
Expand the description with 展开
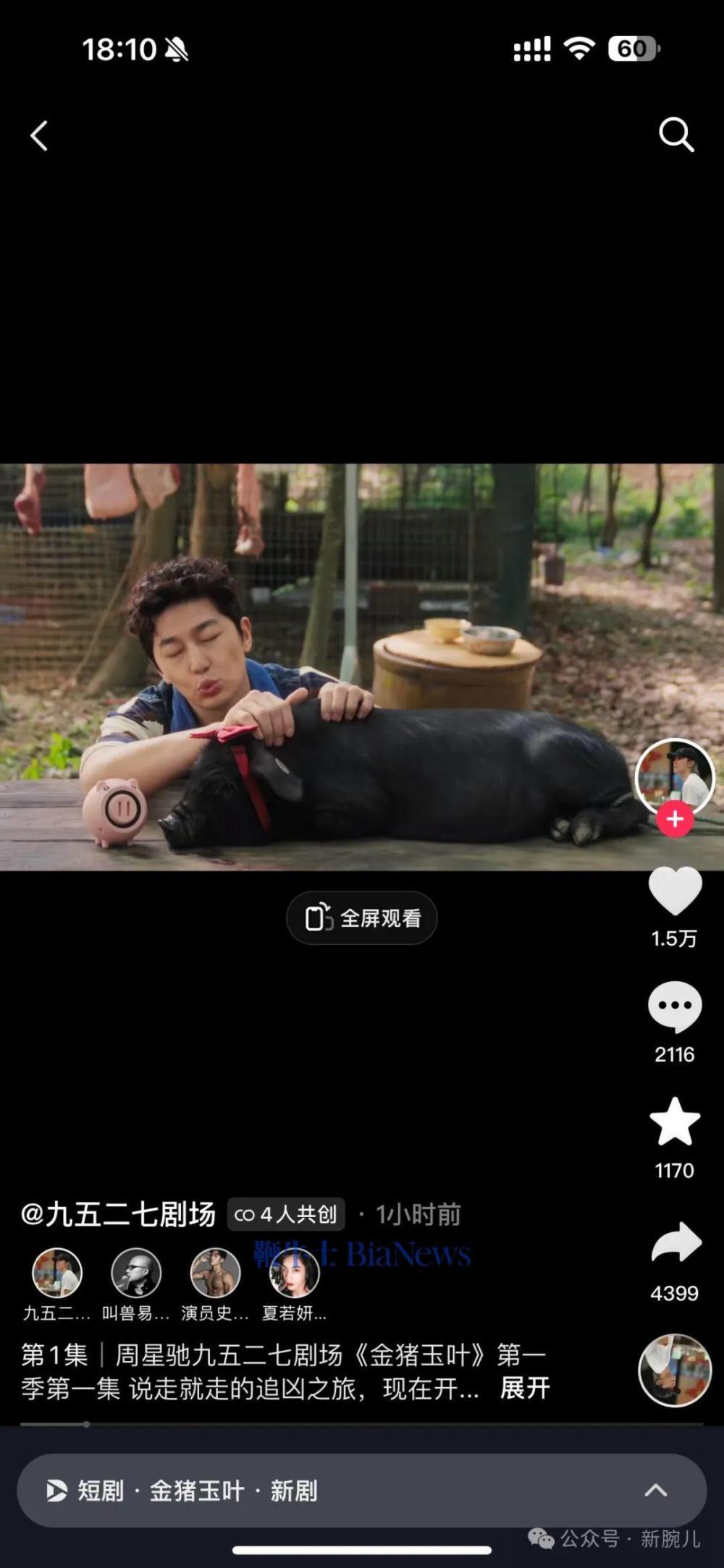[x=525, y=1388]
